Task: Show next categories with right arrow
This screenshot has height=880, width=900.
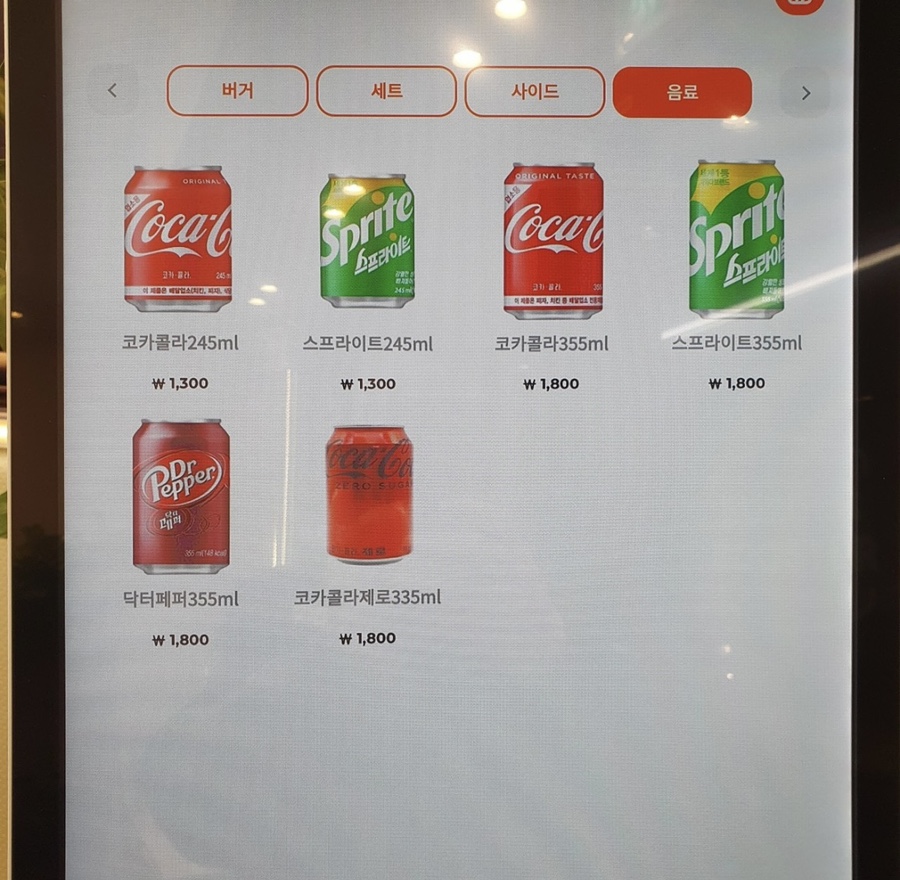Action: [x=805, y=93]
